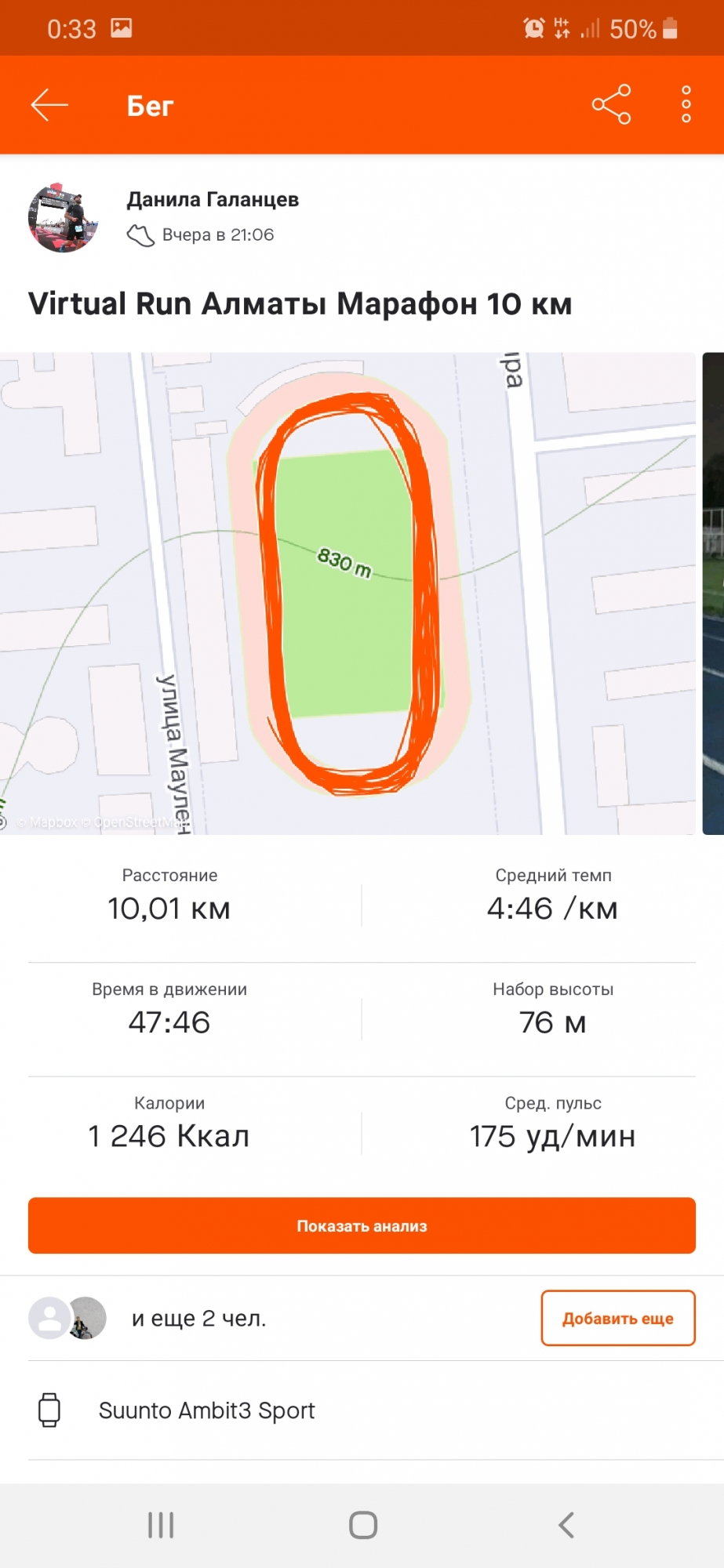Go back using the arrow in the header
724x1568 pixels.
(49, 104)
